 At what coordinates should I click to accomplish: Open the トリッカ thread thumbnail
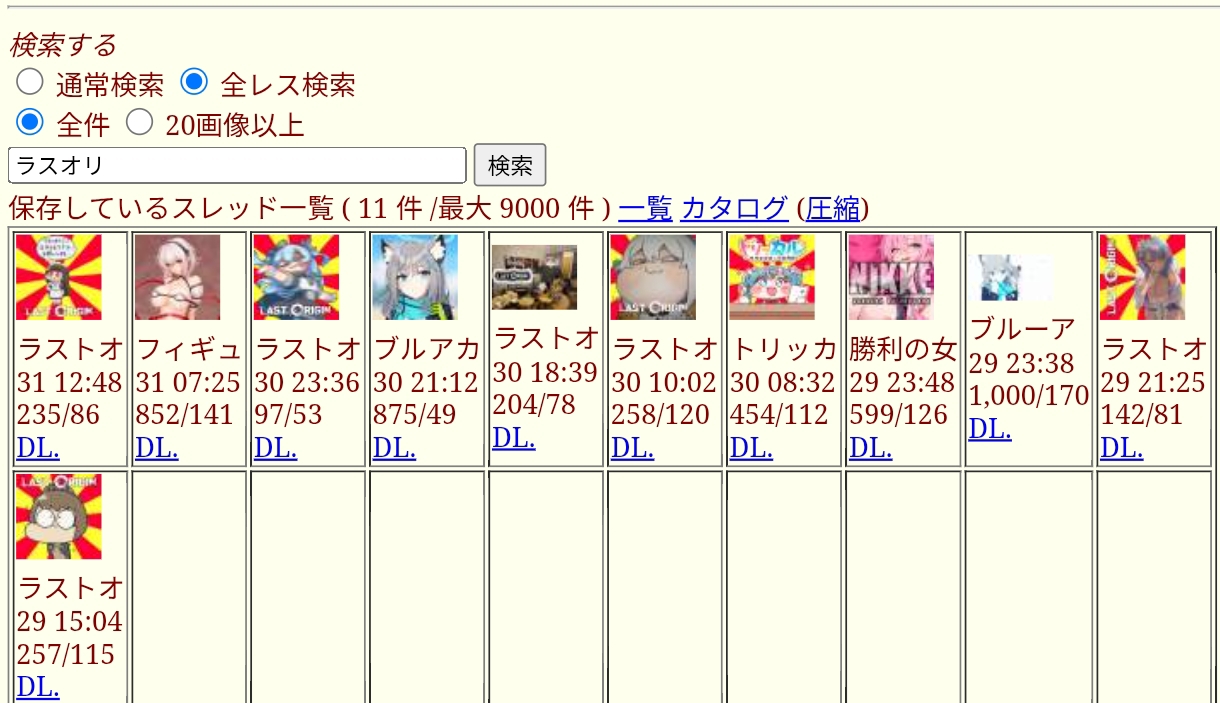point(771,277)
